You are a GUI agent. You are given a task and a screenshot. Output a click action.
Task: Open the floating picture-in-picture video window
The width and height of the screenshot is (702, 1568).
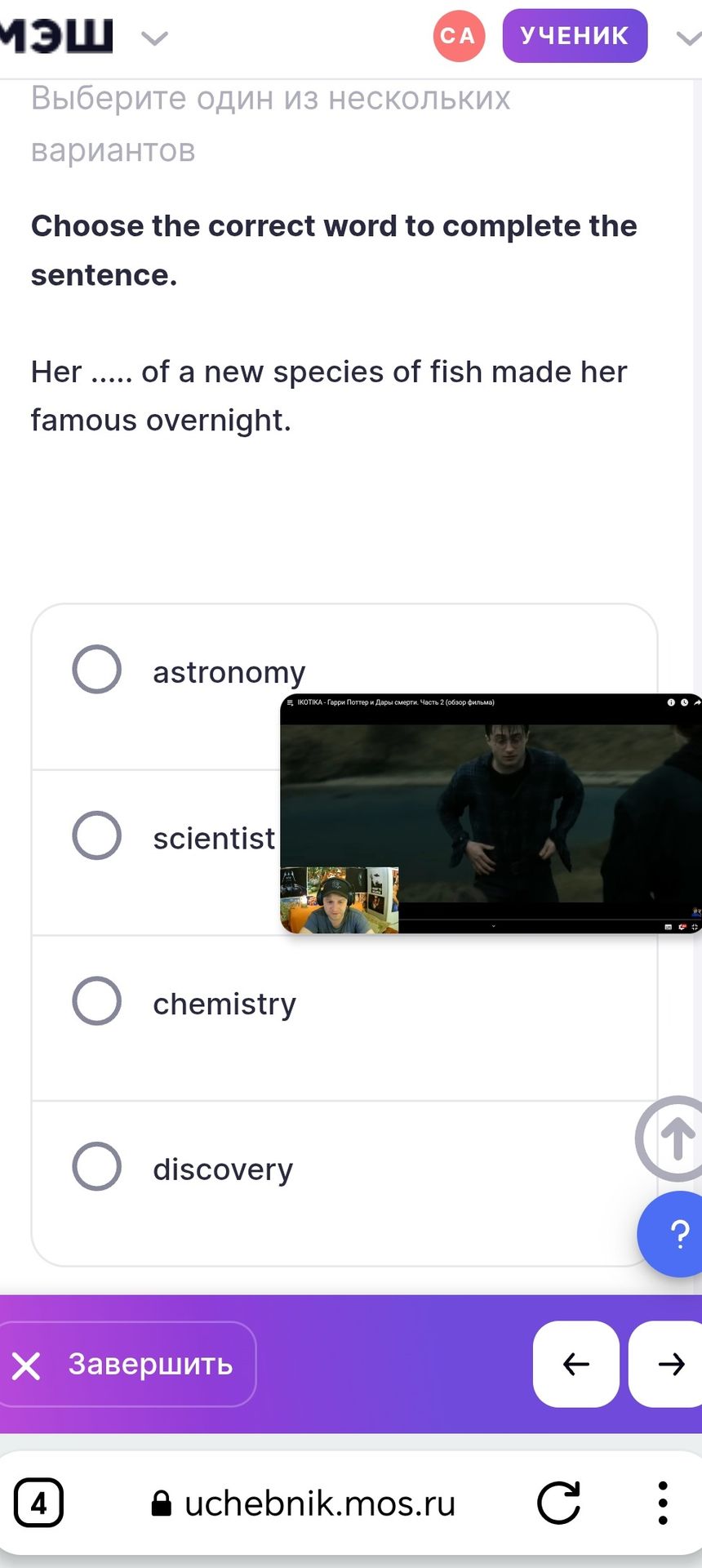point(491,813)
